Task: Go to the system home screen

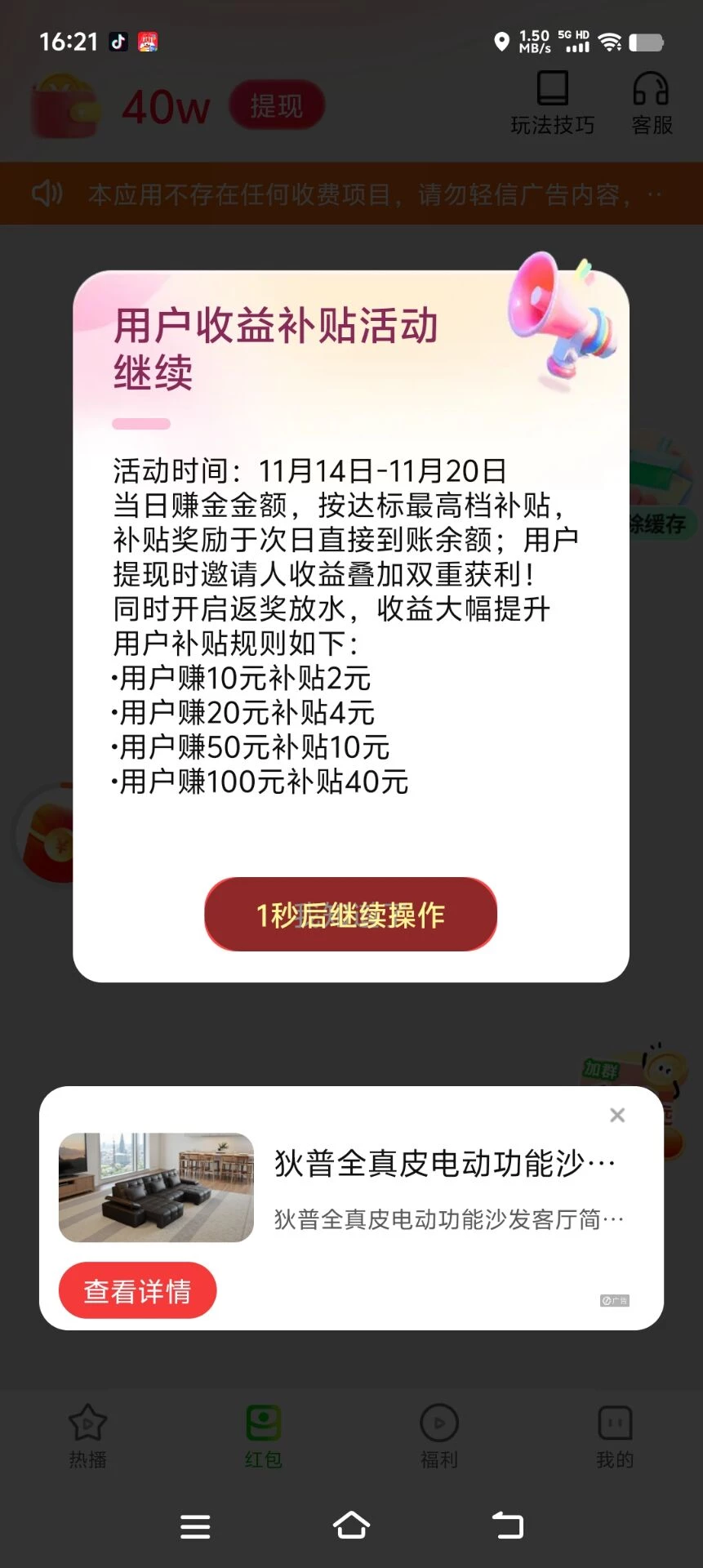Action: tap(351, 1525)
